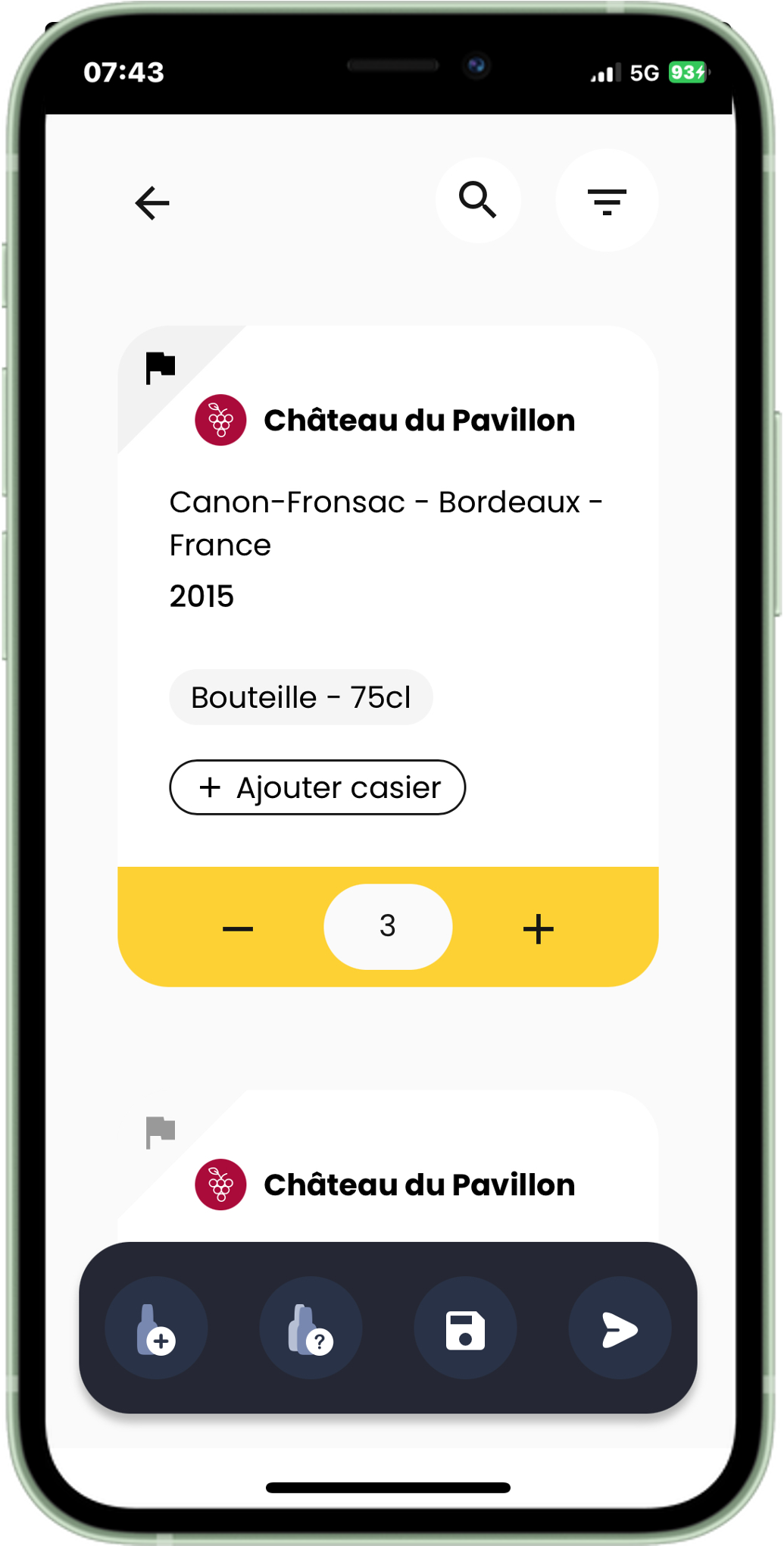Flag the second Château du Pavillon card
The image size is (784, 1549).
[160, 1132]
